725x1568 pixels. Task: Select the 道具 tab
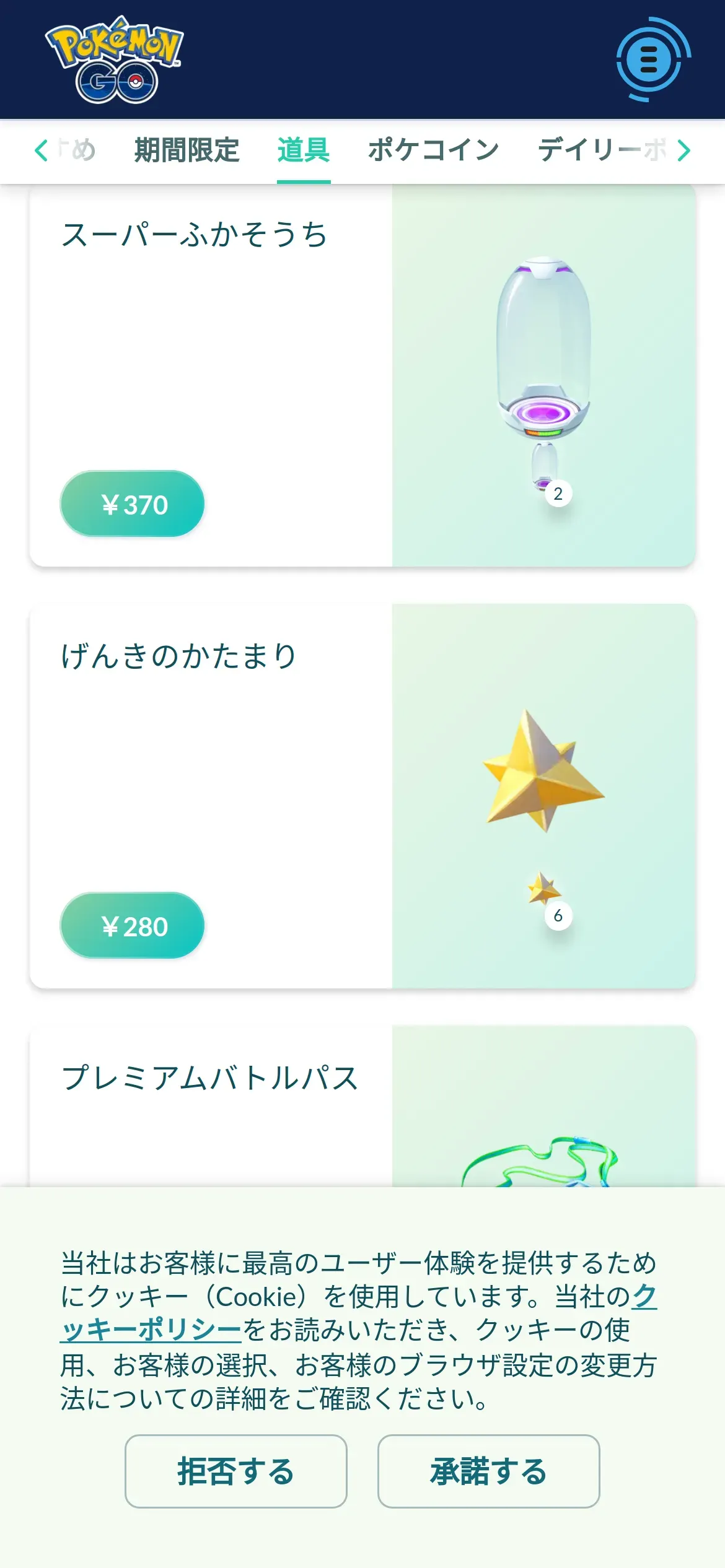click(303, 150)
